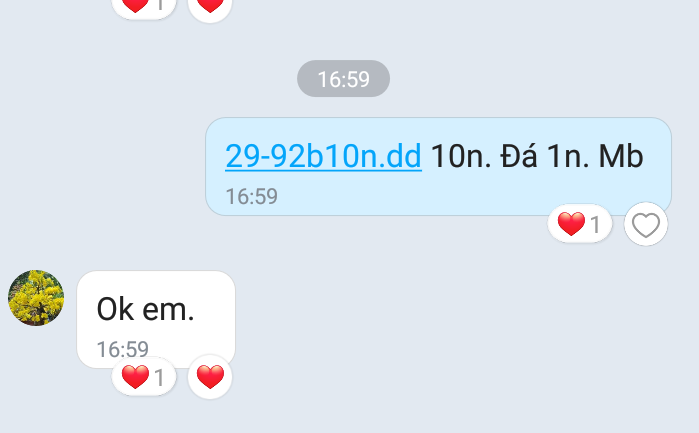View the reaction count under "Ok em."
The image size is (699, 433).
click(x=144, y=377)
